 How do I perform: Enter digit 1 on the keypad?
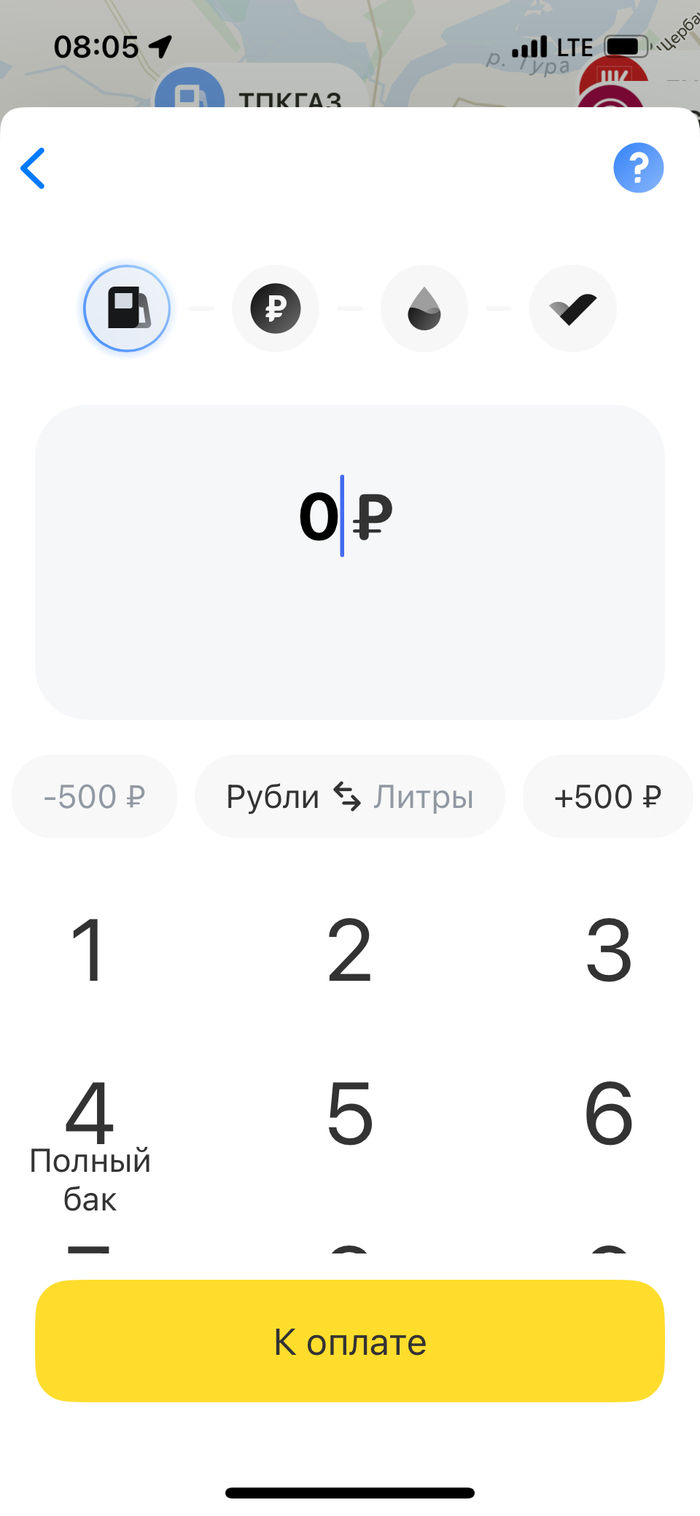tap(89, 950)
